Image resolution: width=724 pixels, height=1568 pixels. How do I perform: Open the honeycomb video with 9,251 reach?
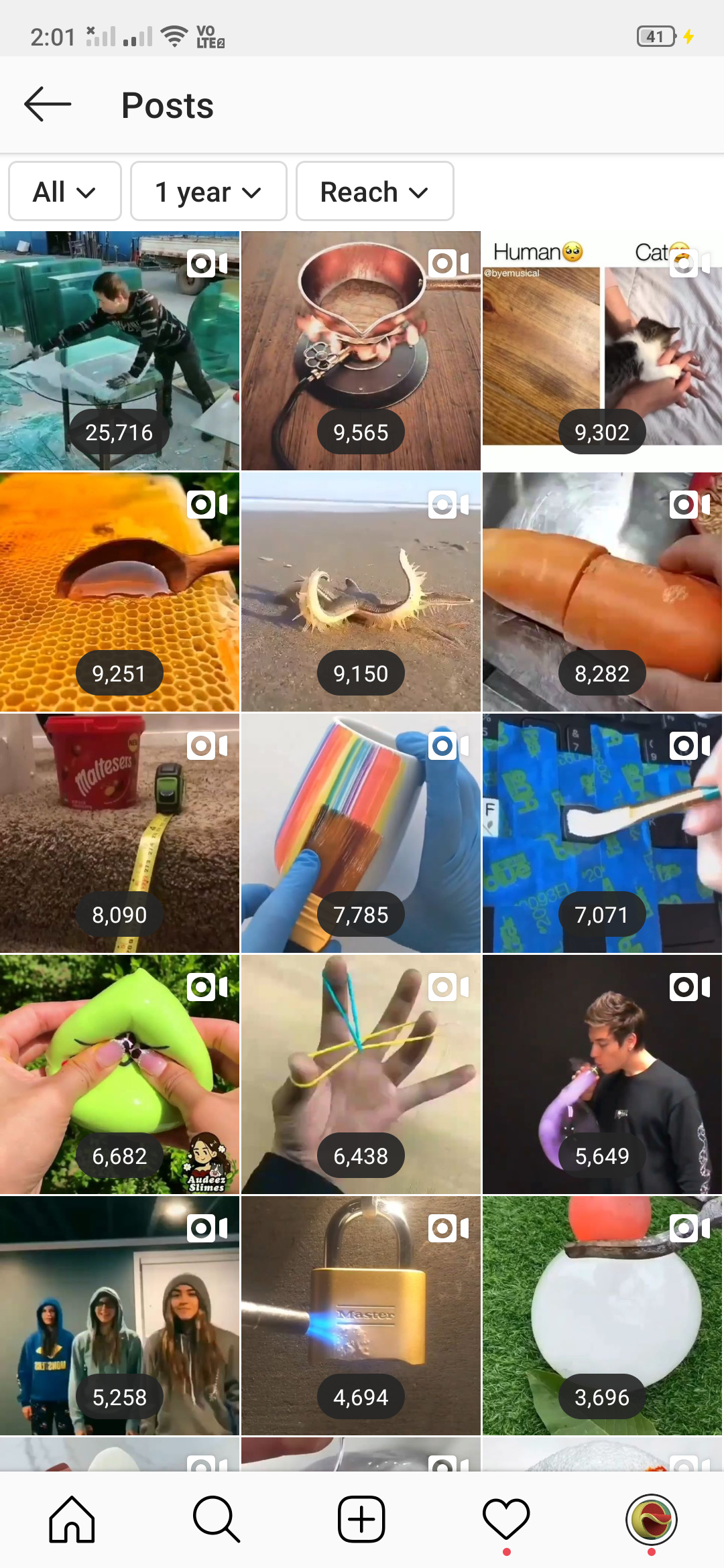click(x=119, y=592)
